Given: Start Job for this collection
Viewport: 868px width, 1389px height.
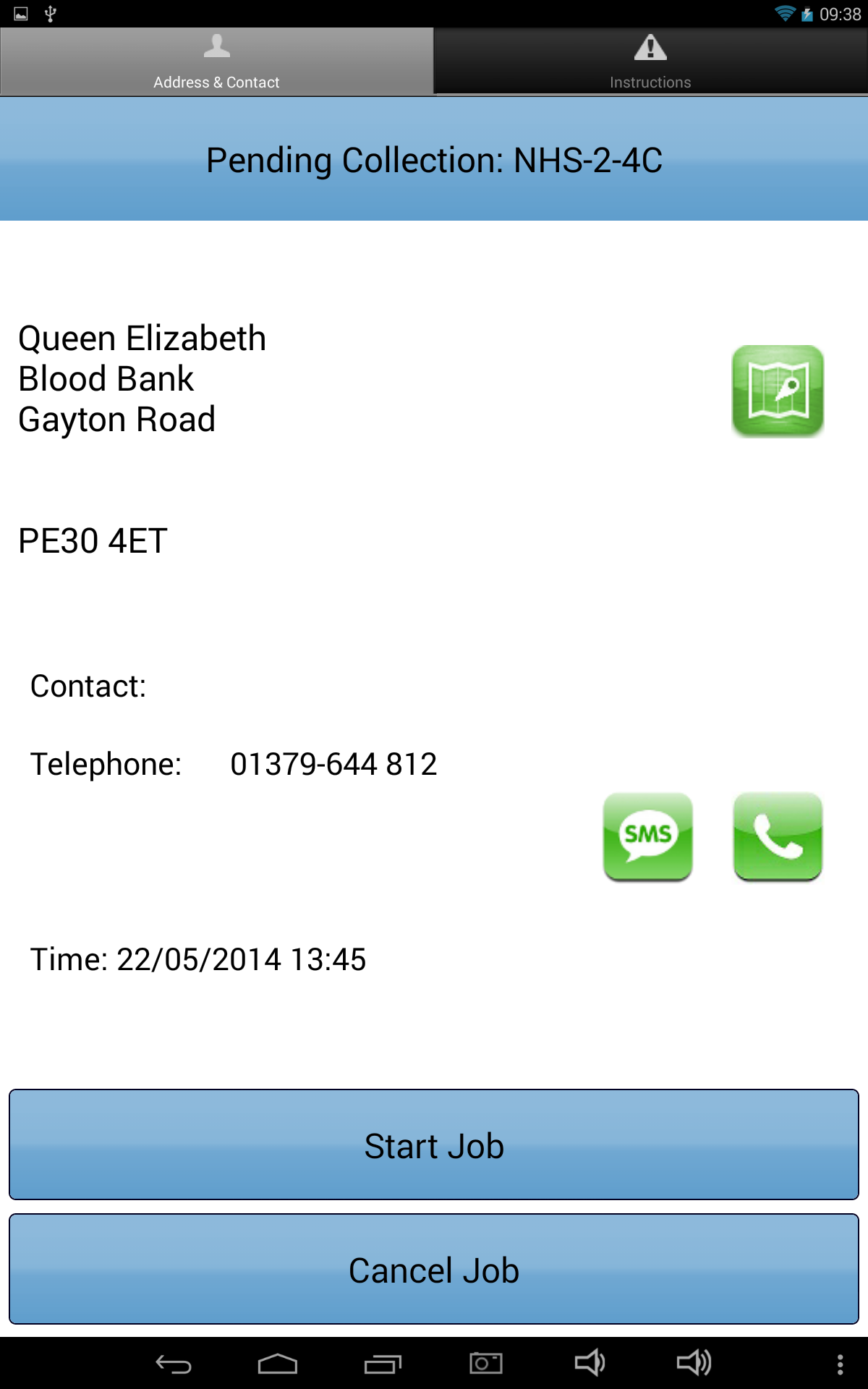Looking at the screenshot, I should tap(434, 1144).
